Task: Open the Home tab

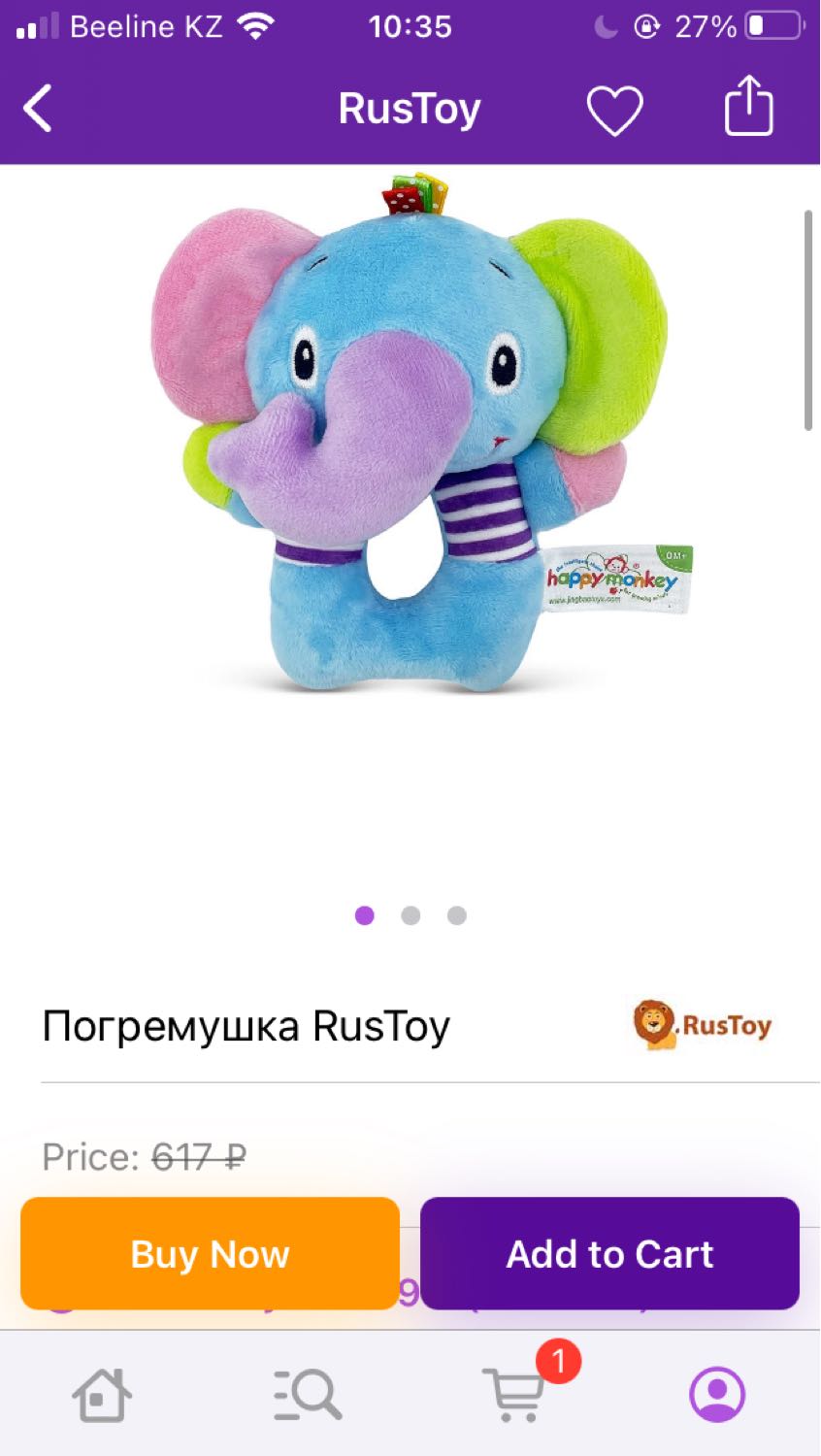Action: [102, 1395]
